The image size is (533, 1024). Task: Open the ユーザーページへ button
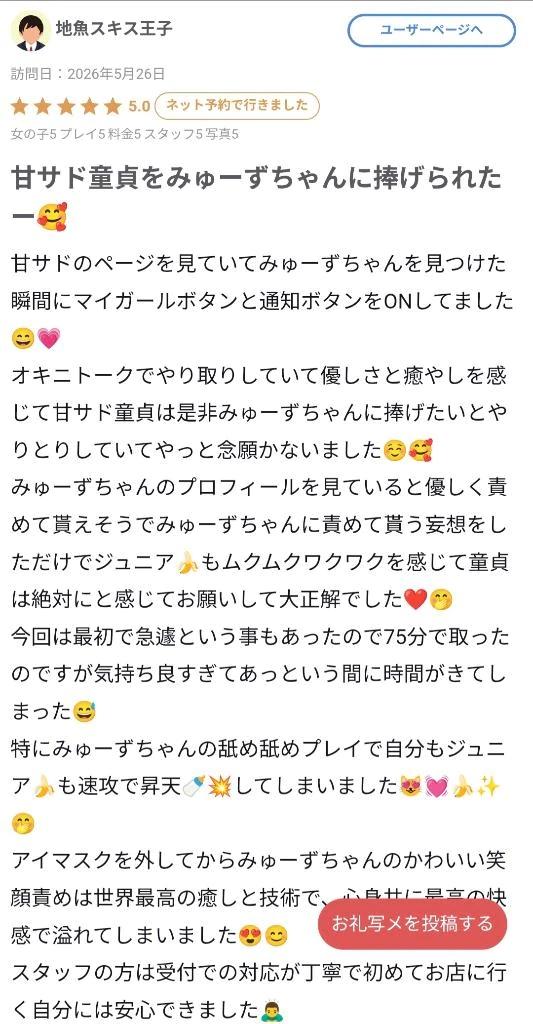[431, 31]
